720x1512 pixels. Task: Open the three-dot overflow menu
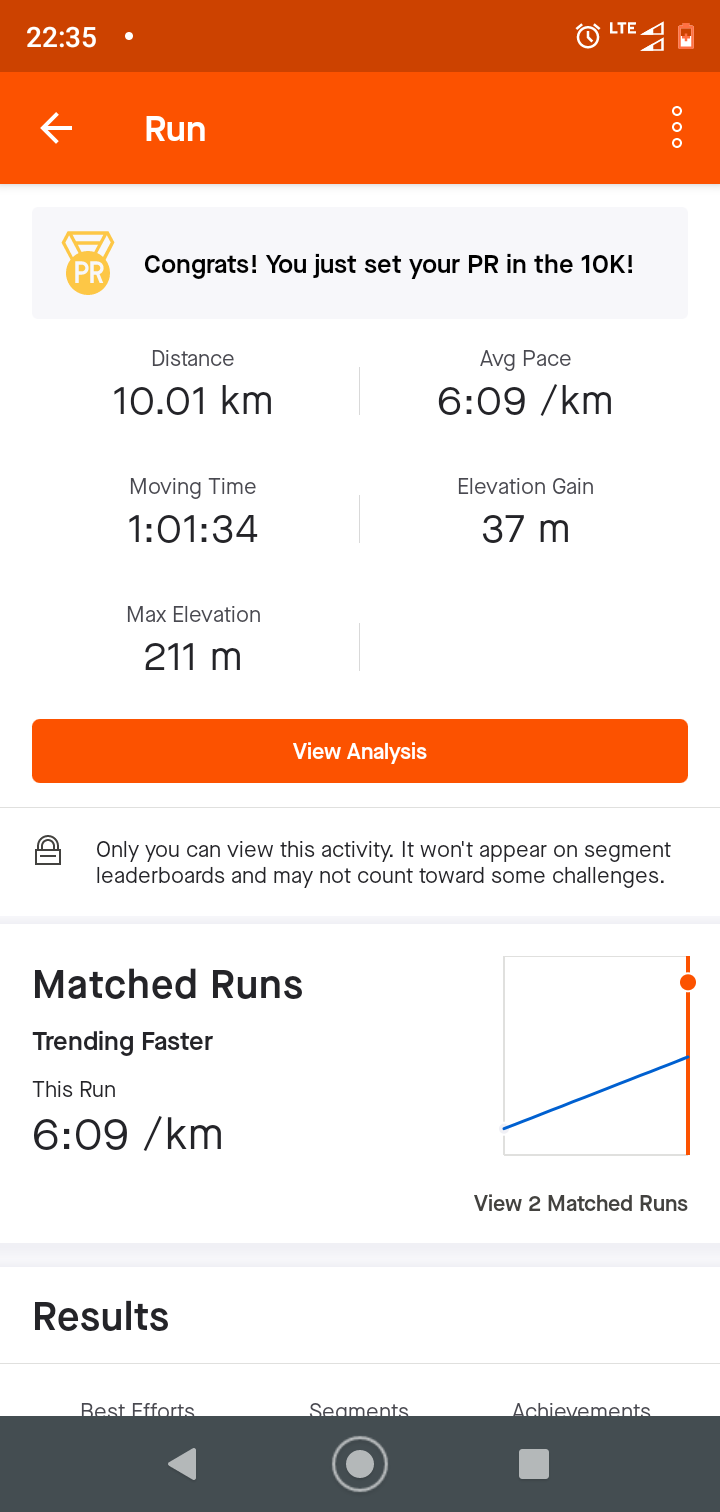coord(677,128)
